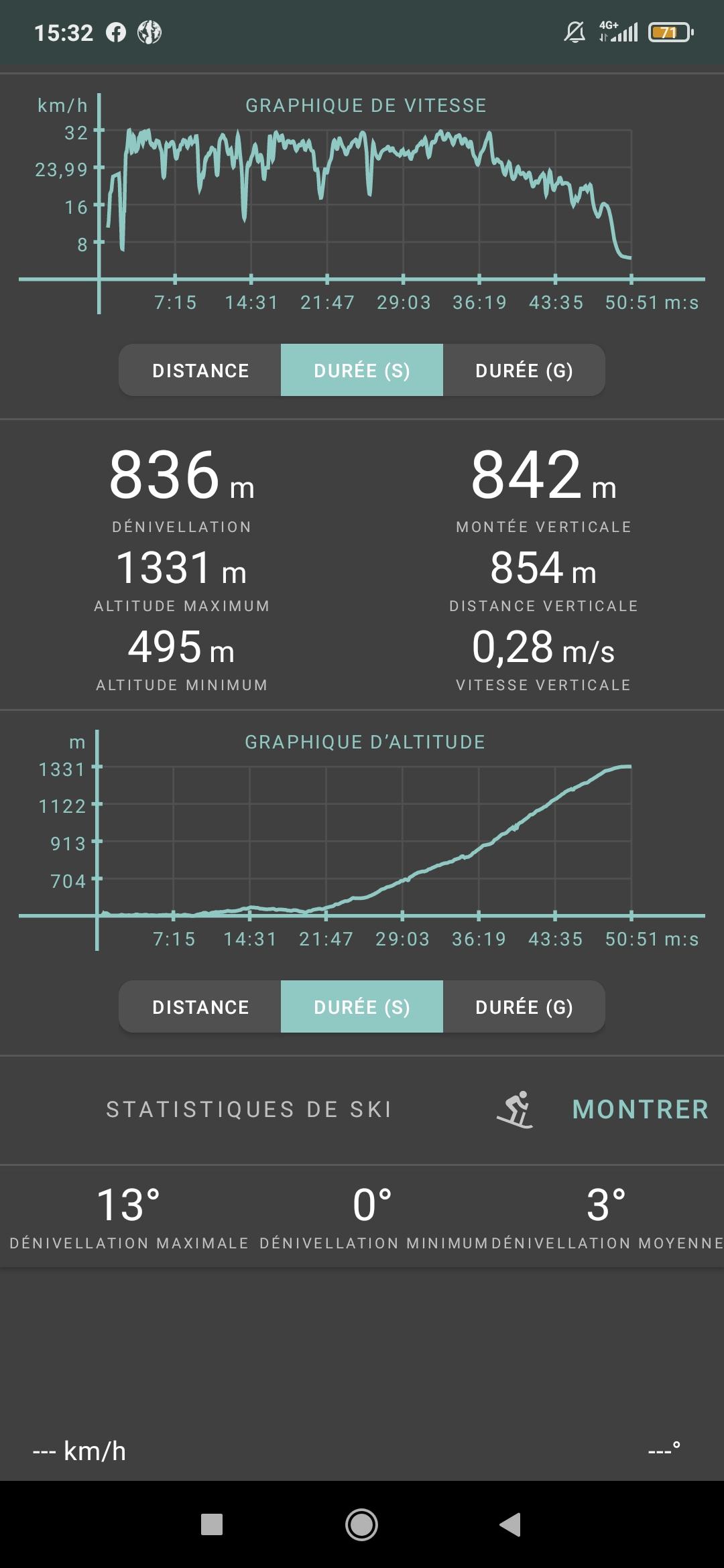Screen dimensions: 724x1568
Task: Switch speed graph to Distance
Action: coord(200,371)
